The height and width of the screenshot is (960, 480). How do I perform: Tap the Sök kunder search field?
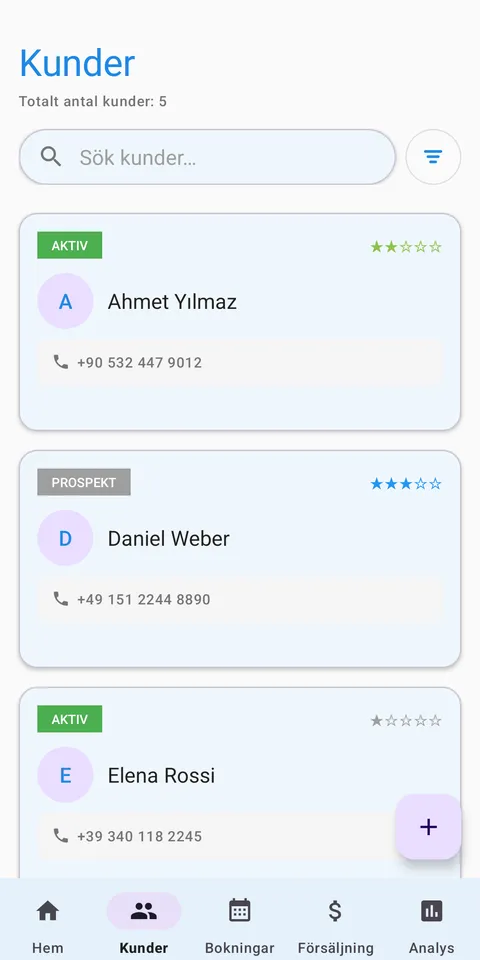pos(207,157)
